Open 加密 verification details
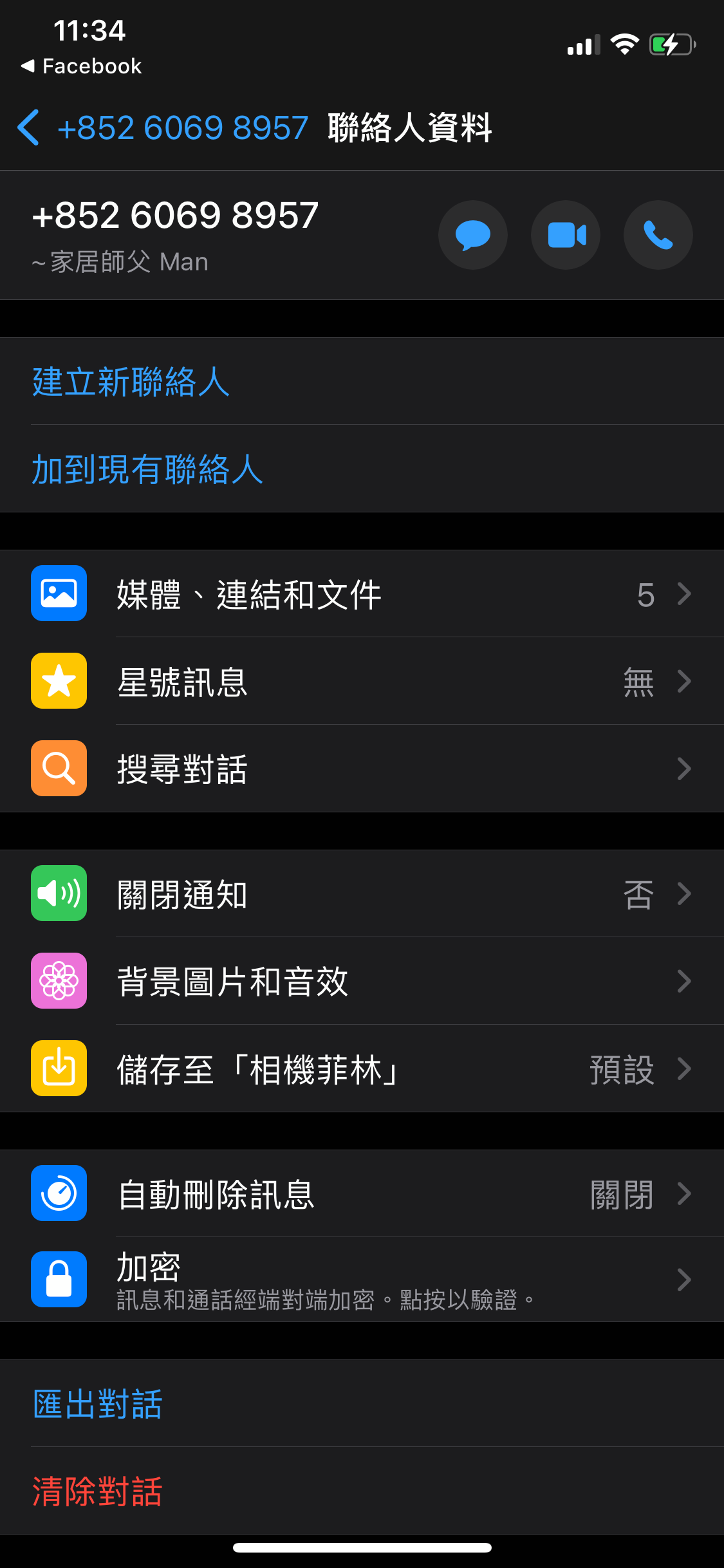The width and height of the screenshot is (724, 1568). coord(362,1280)
